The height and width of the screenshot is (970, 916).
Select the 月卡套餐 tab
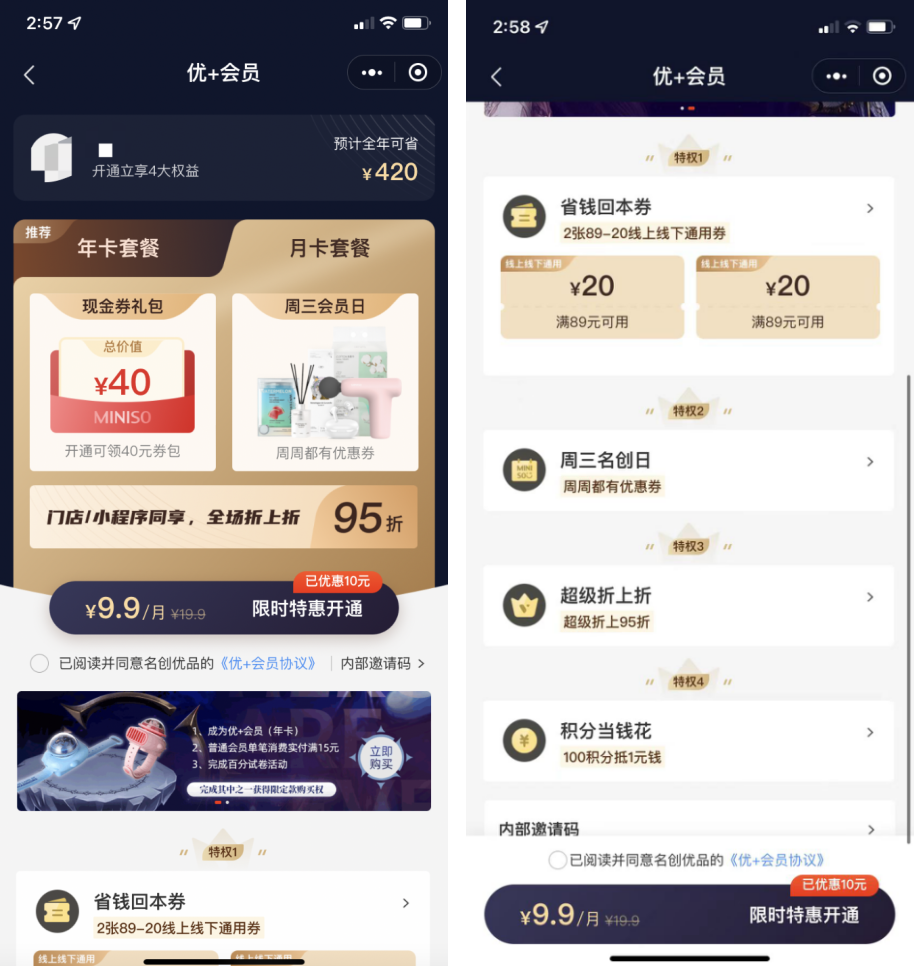pos(330,248)
